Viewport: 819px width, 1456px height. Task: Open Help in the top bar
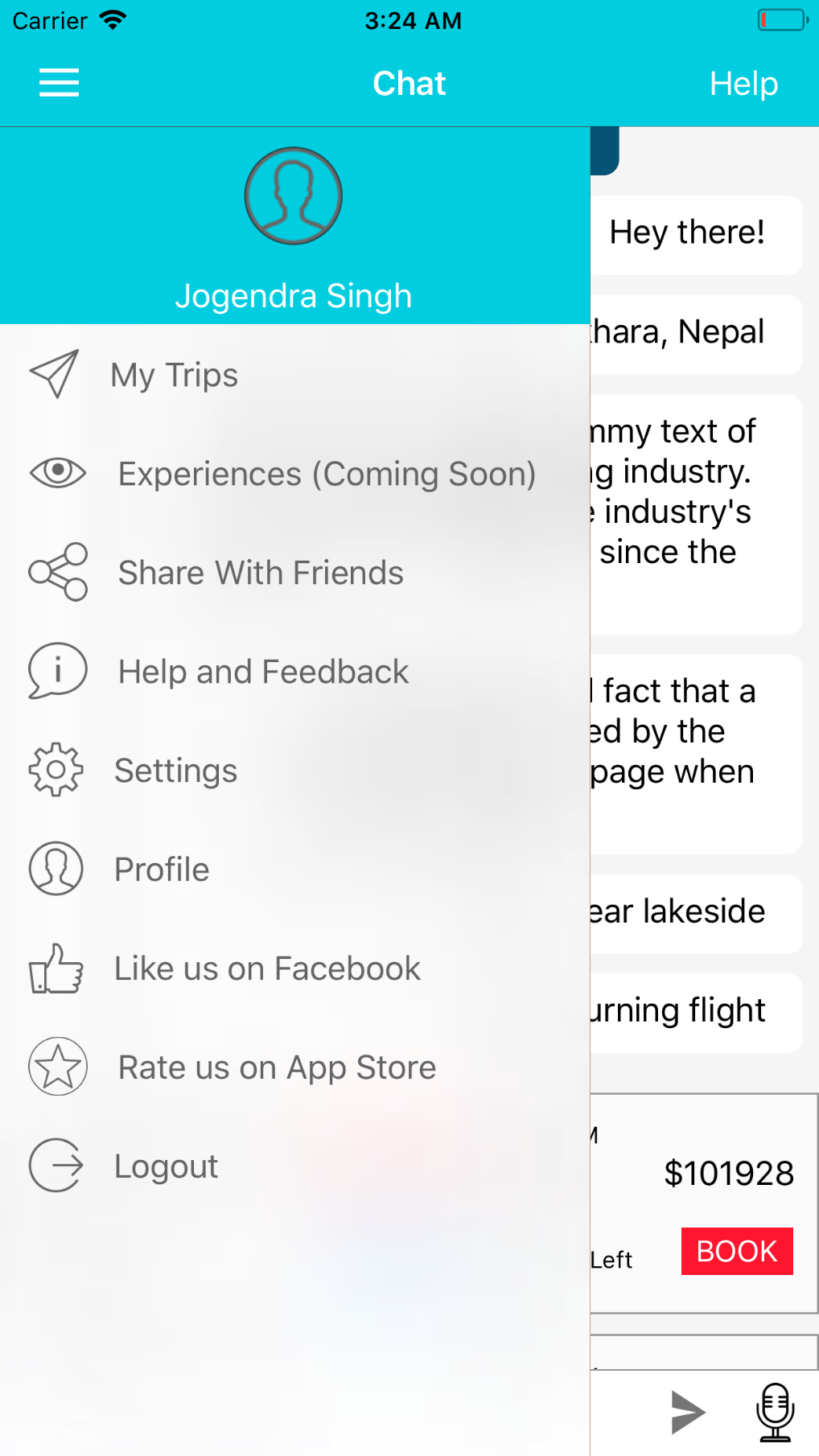[x=743, y=84]
